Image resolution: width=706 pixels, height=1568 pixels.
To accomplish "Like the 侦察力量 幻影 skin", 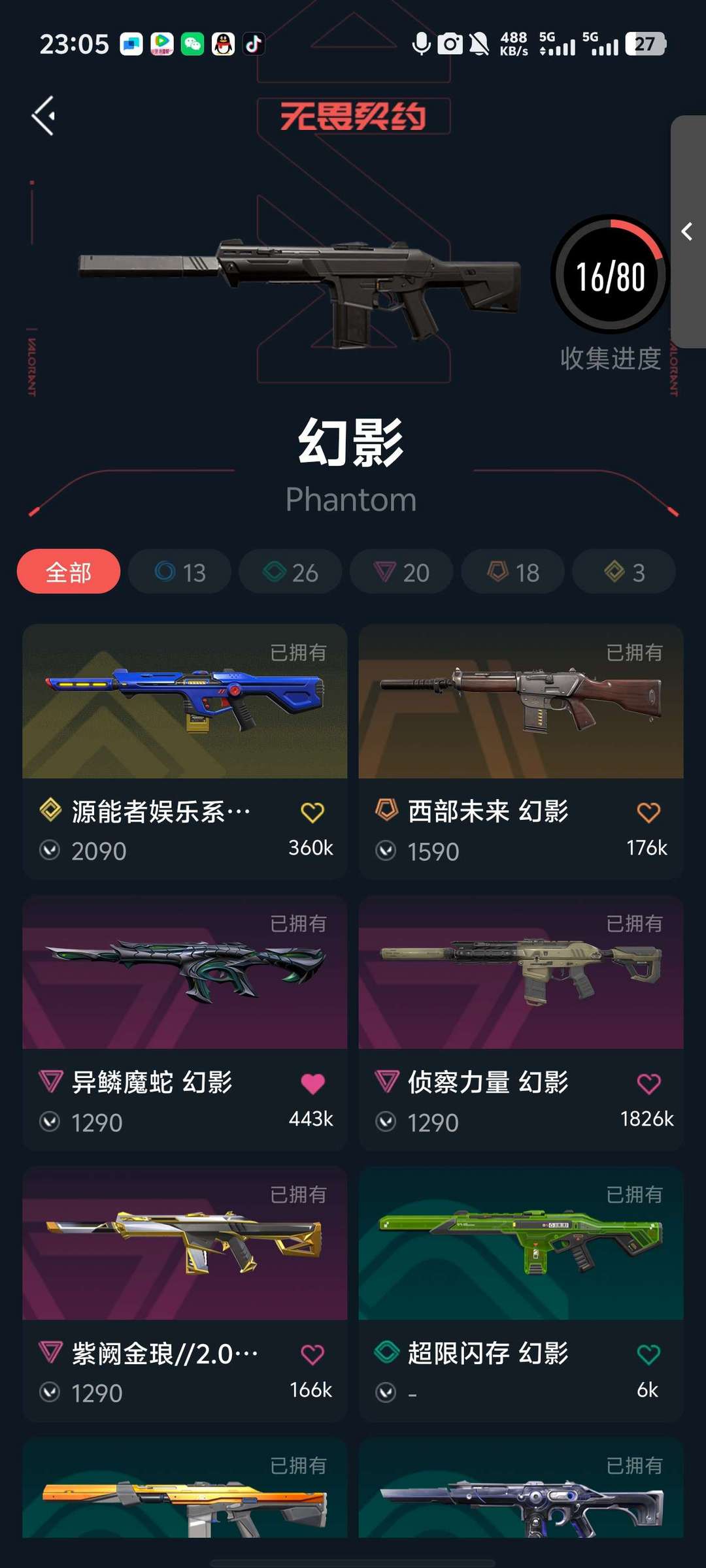I will pyautogui.click(x=648, y=1083).
